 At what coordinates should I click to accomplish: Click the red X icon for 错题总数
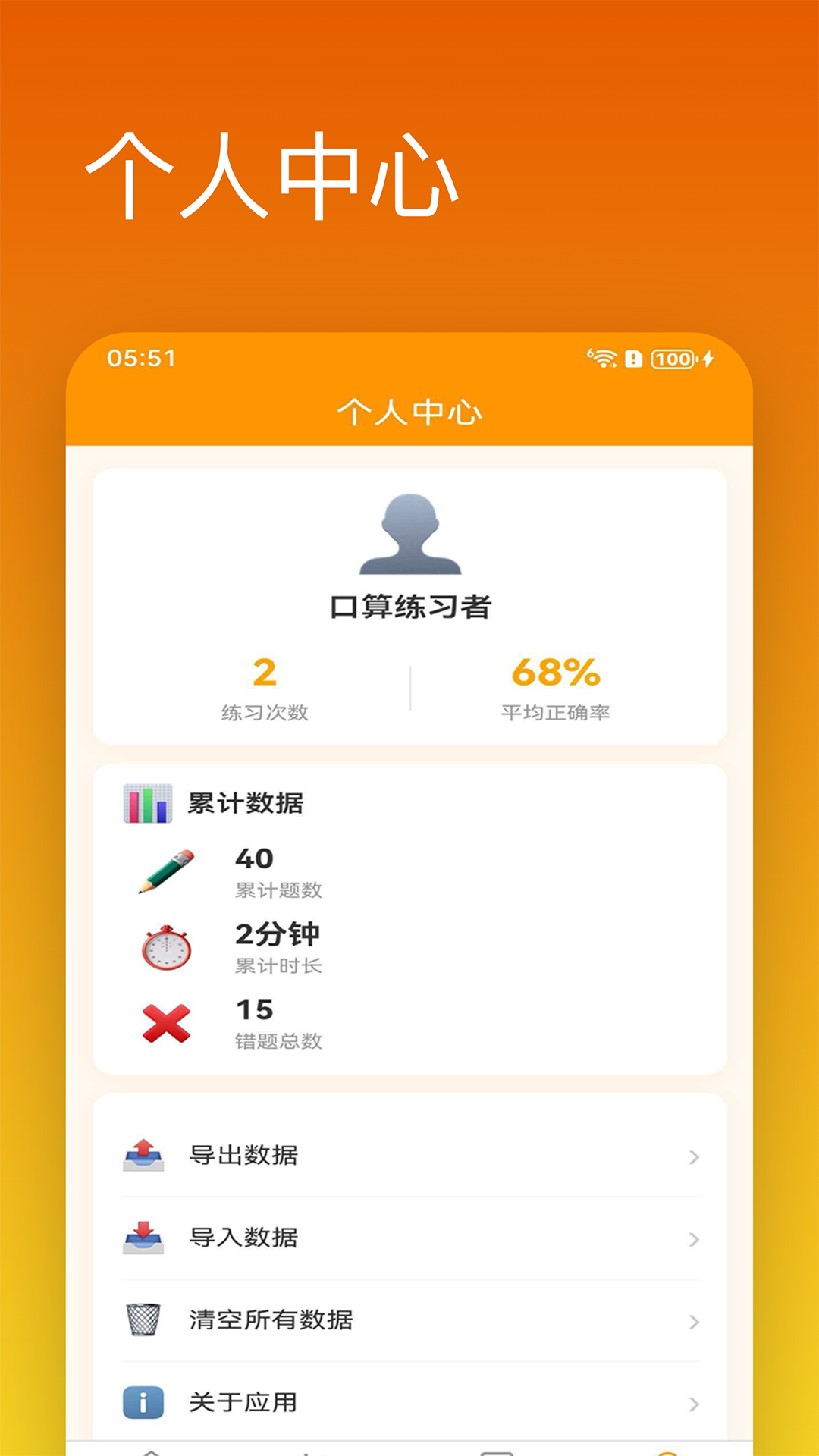pos(165,1018)
